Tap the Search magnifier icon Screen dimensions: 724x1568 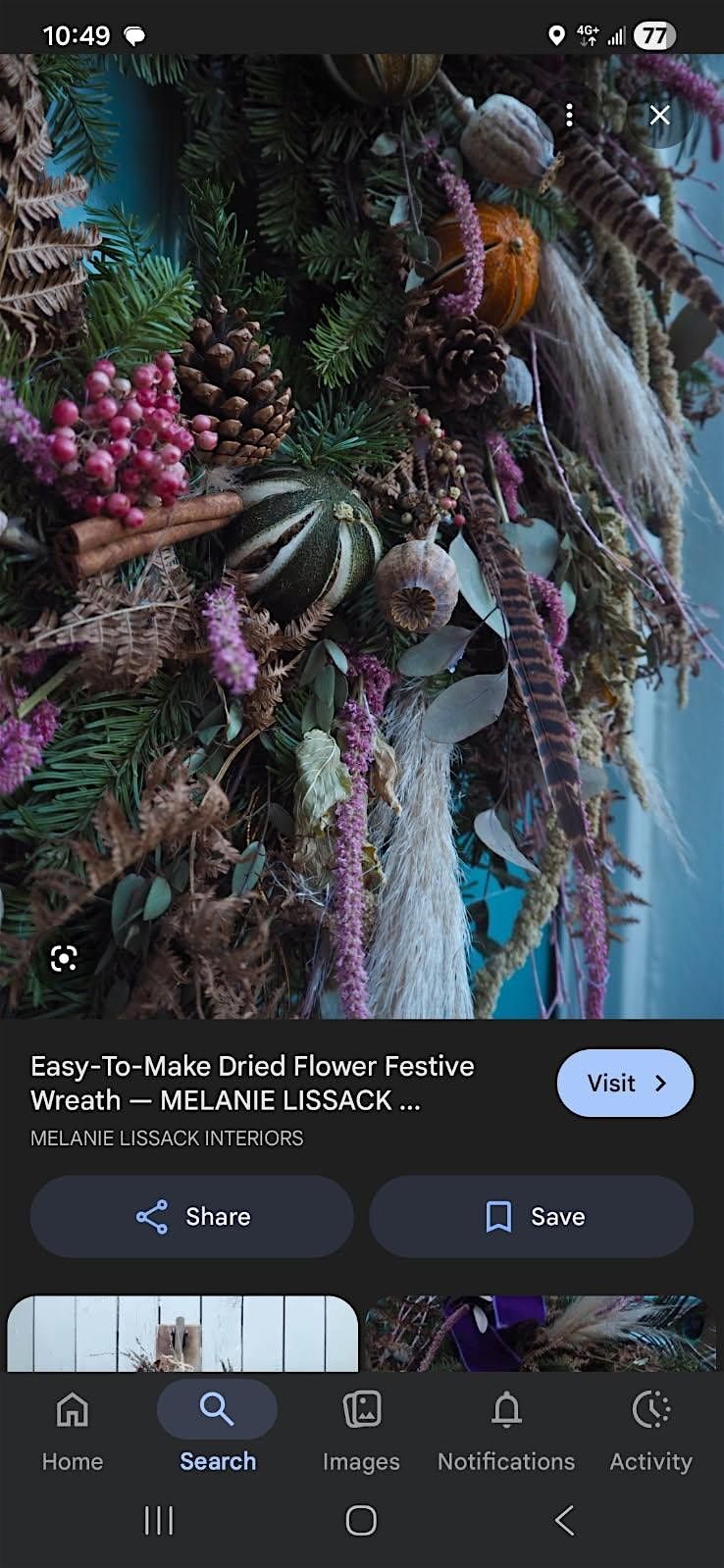click(216, 1408)
